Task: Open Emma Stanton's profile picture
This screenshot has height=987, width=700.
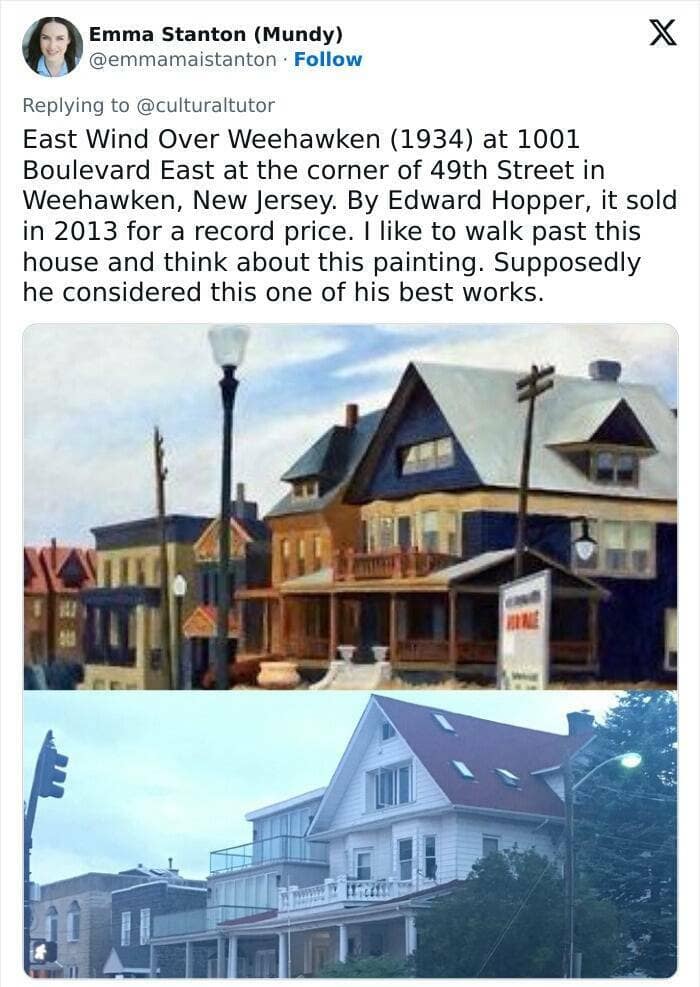Action: click(53, 47)
